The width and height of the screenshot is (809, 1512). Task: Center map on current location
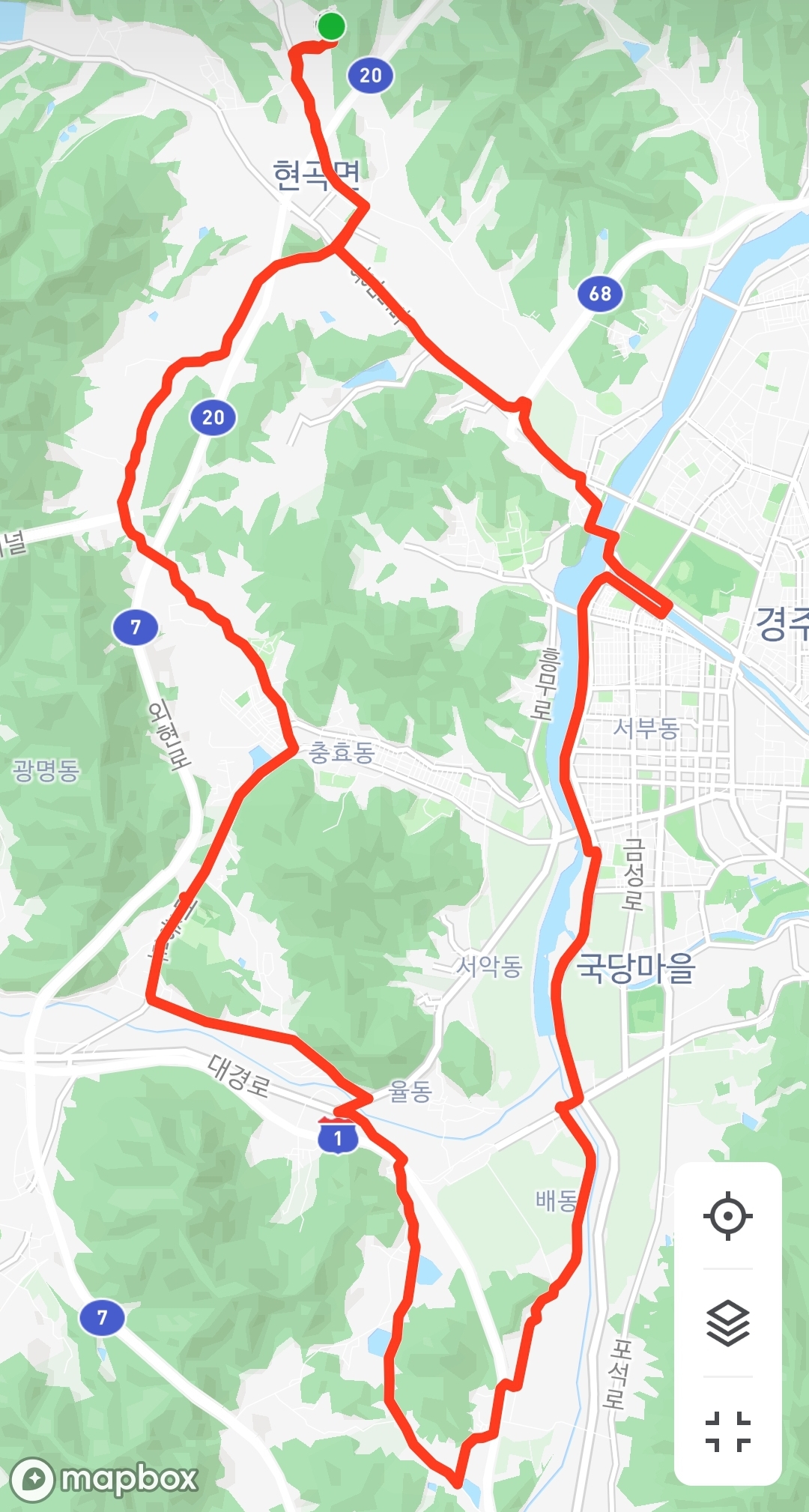(727, 1215)
